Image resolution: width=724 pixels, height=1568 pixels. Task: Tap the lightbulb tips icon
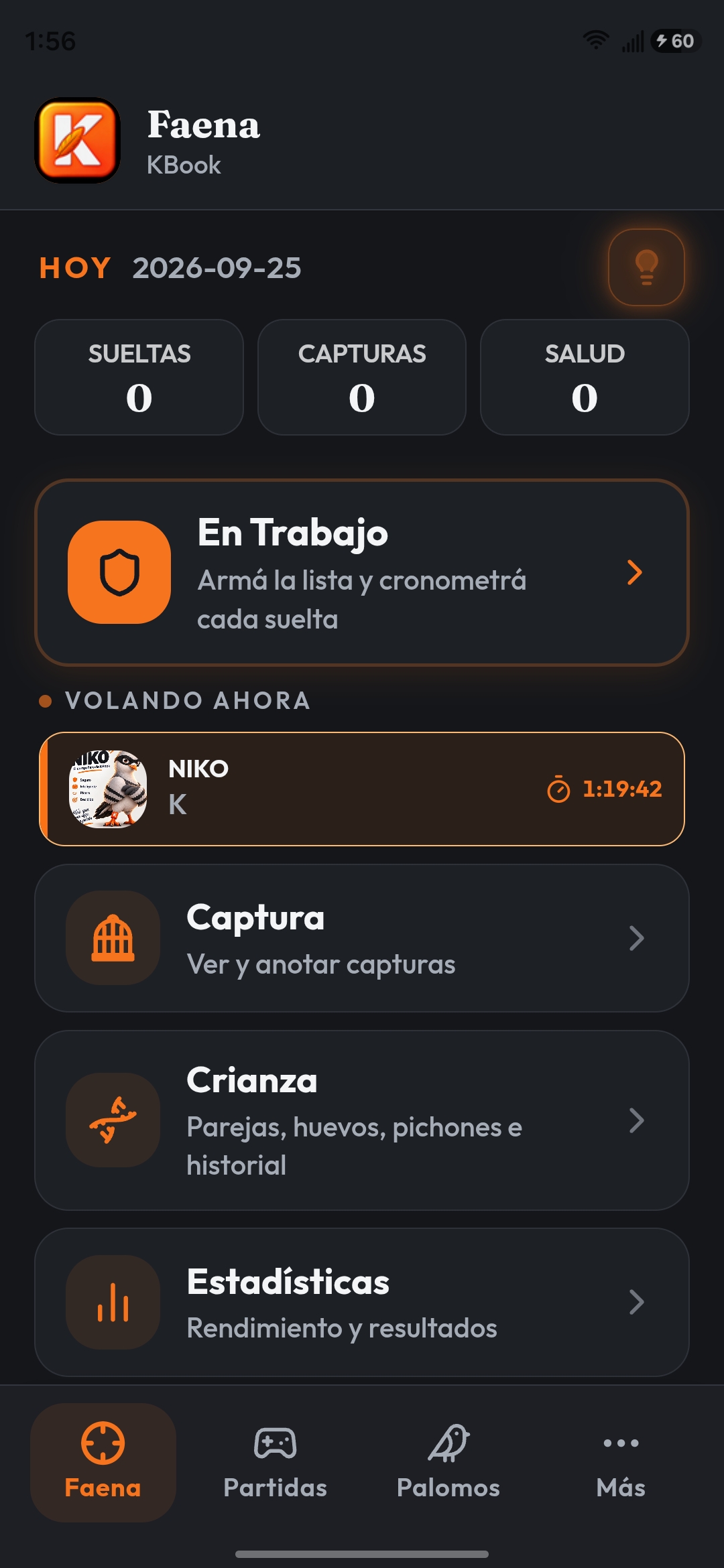click(646, 267)
